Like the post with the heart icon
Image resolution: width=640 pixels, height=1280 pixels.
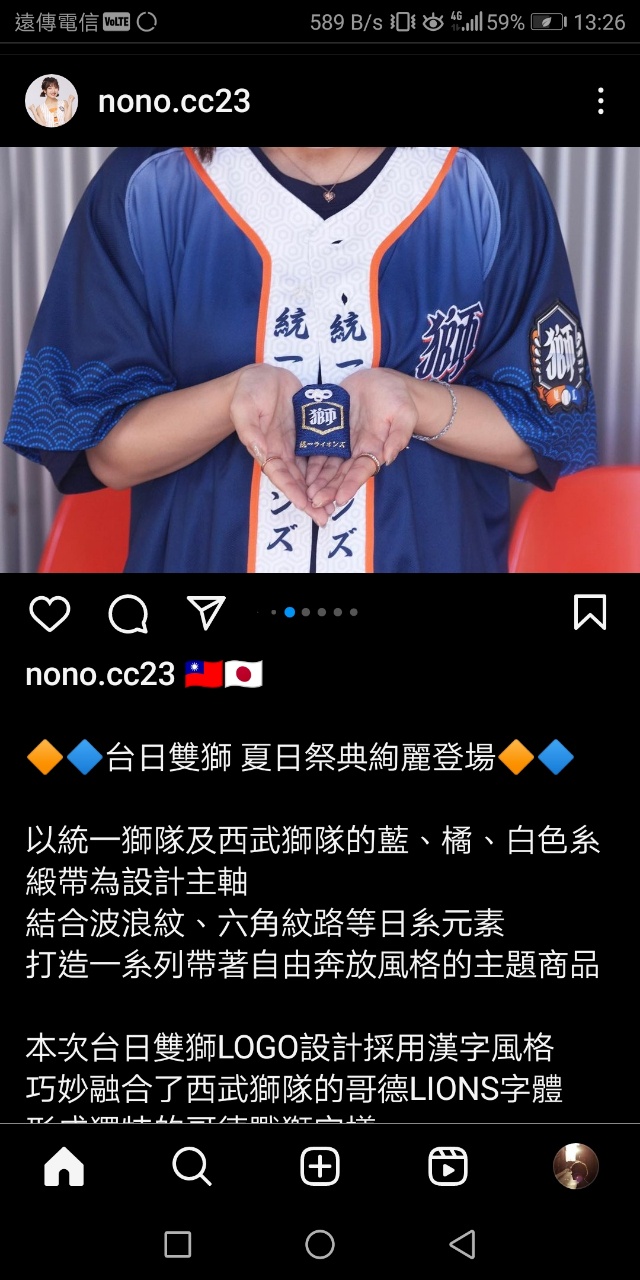pos(49,613)
